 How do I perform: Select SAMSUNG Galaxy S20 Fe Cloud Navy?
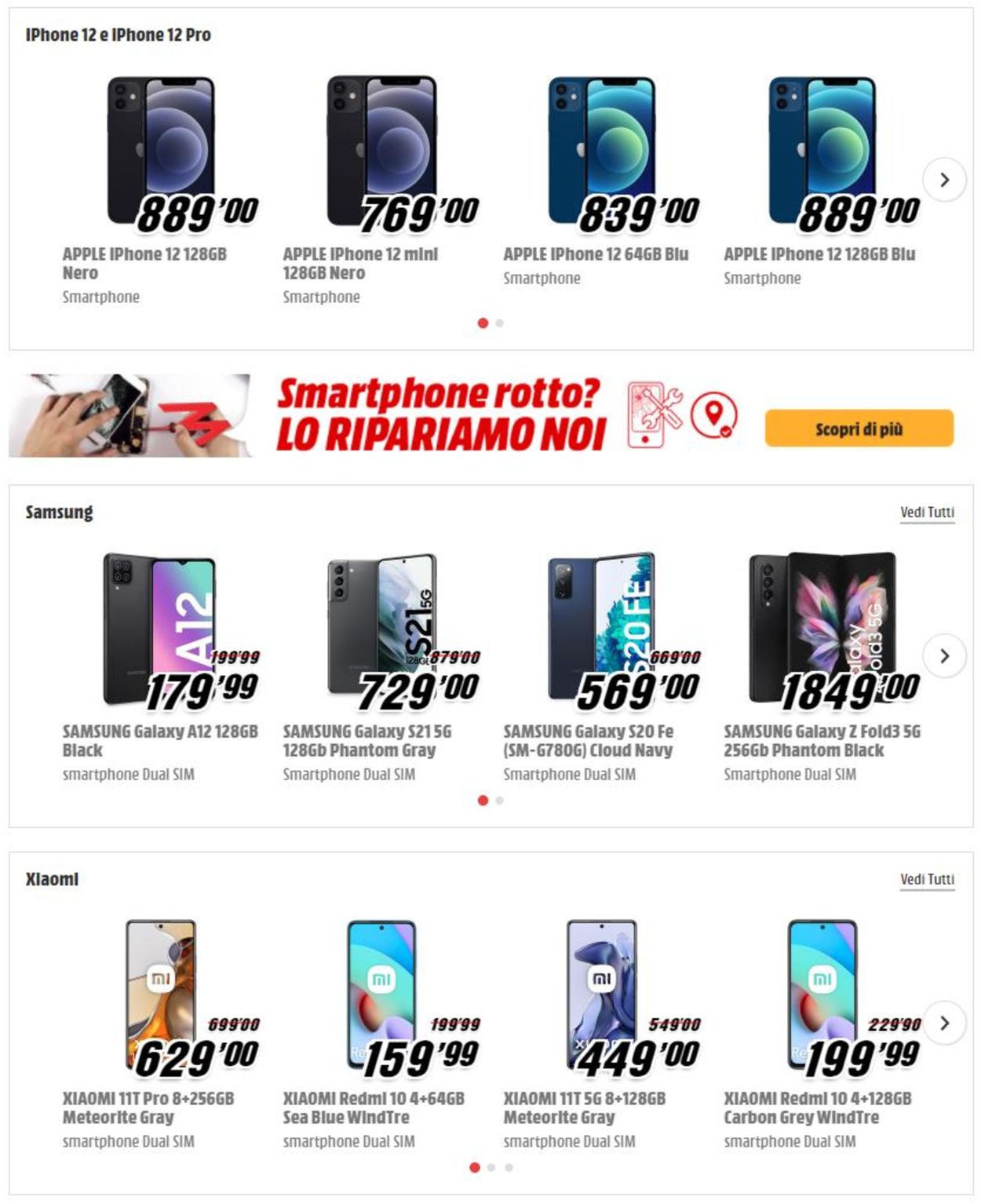tap(588, 740)
